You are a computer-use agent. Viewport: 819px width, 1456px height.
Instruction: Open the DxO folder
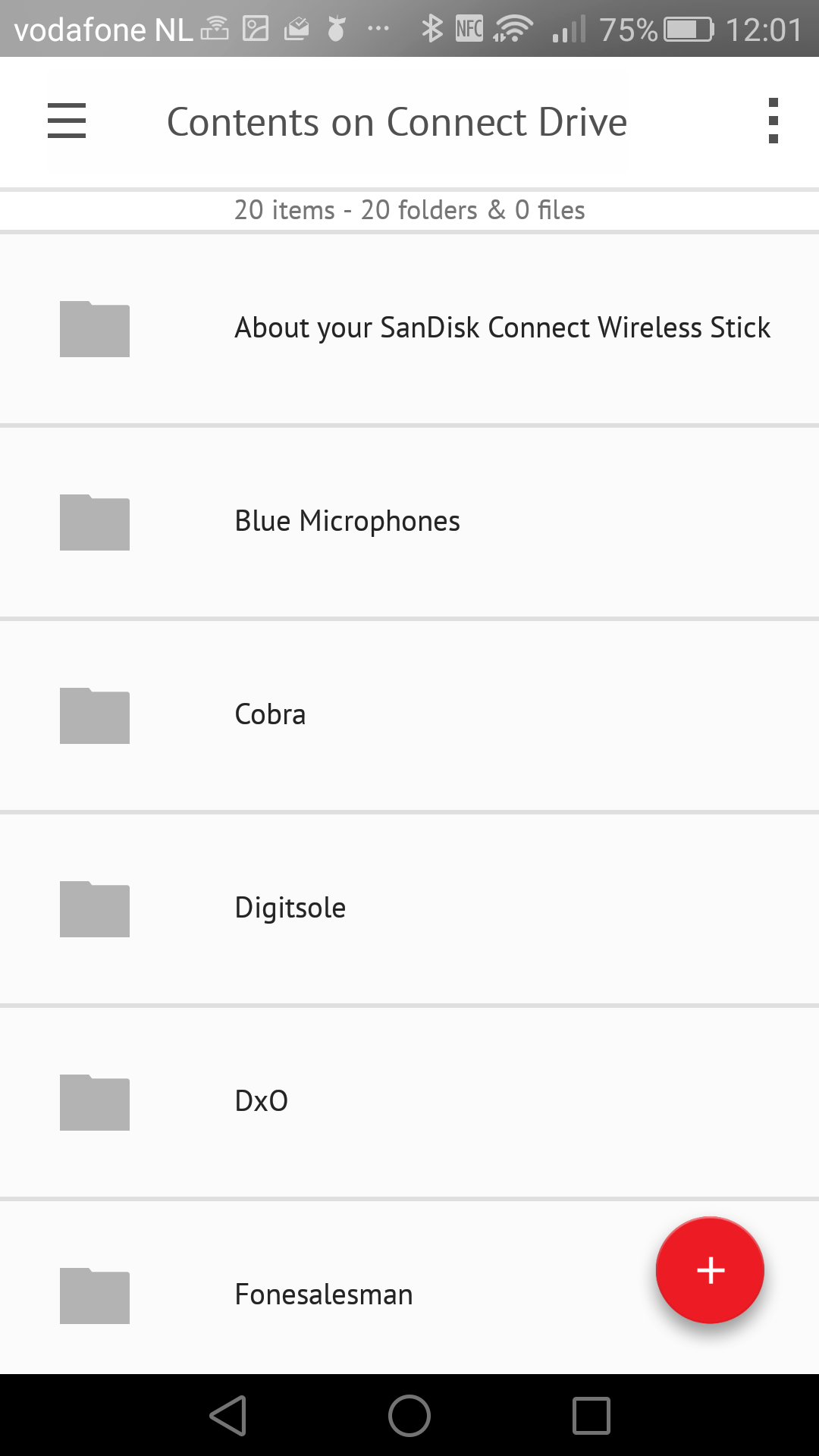click(x=409, y=1102)
